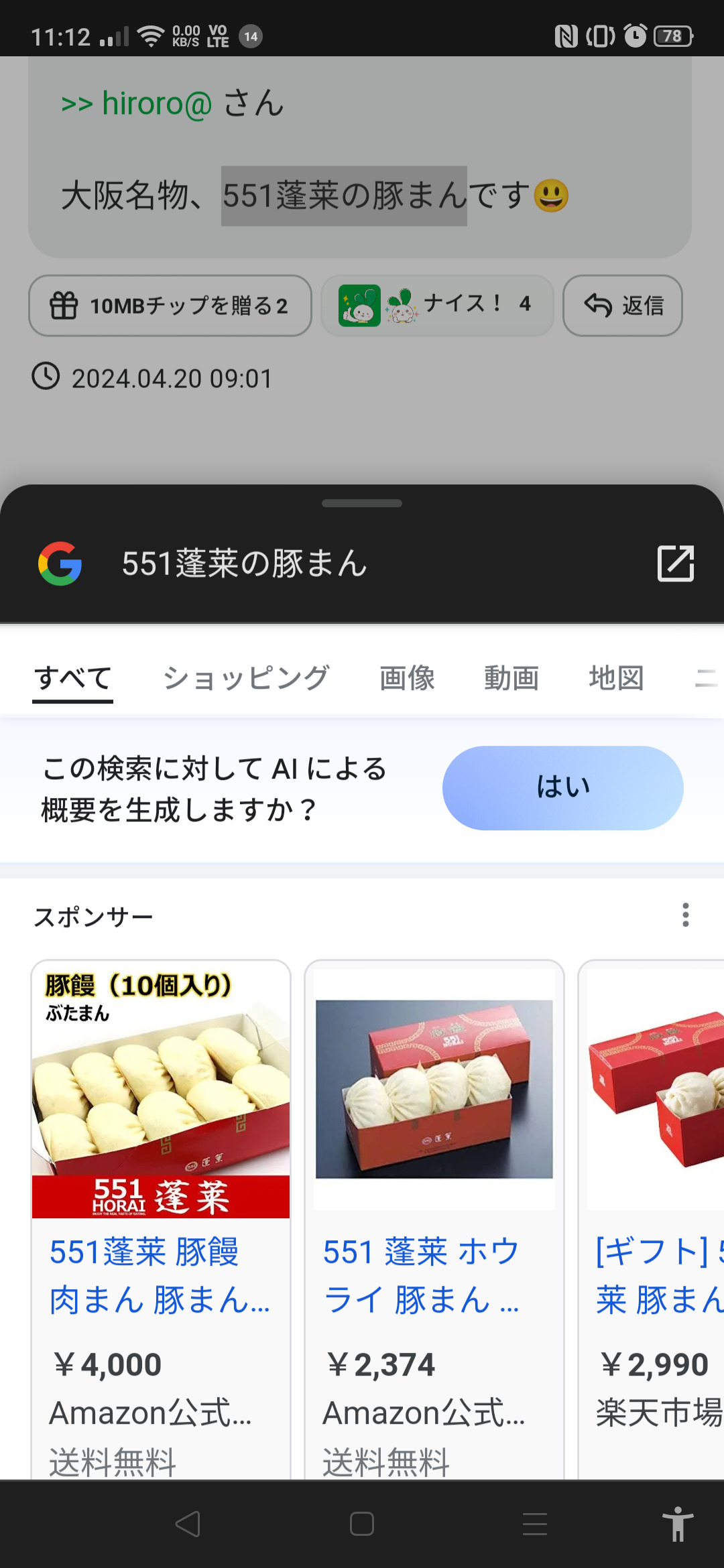Go back with system back button
The width and height of the screenshot is (724, 1568).
(188, 1524)
